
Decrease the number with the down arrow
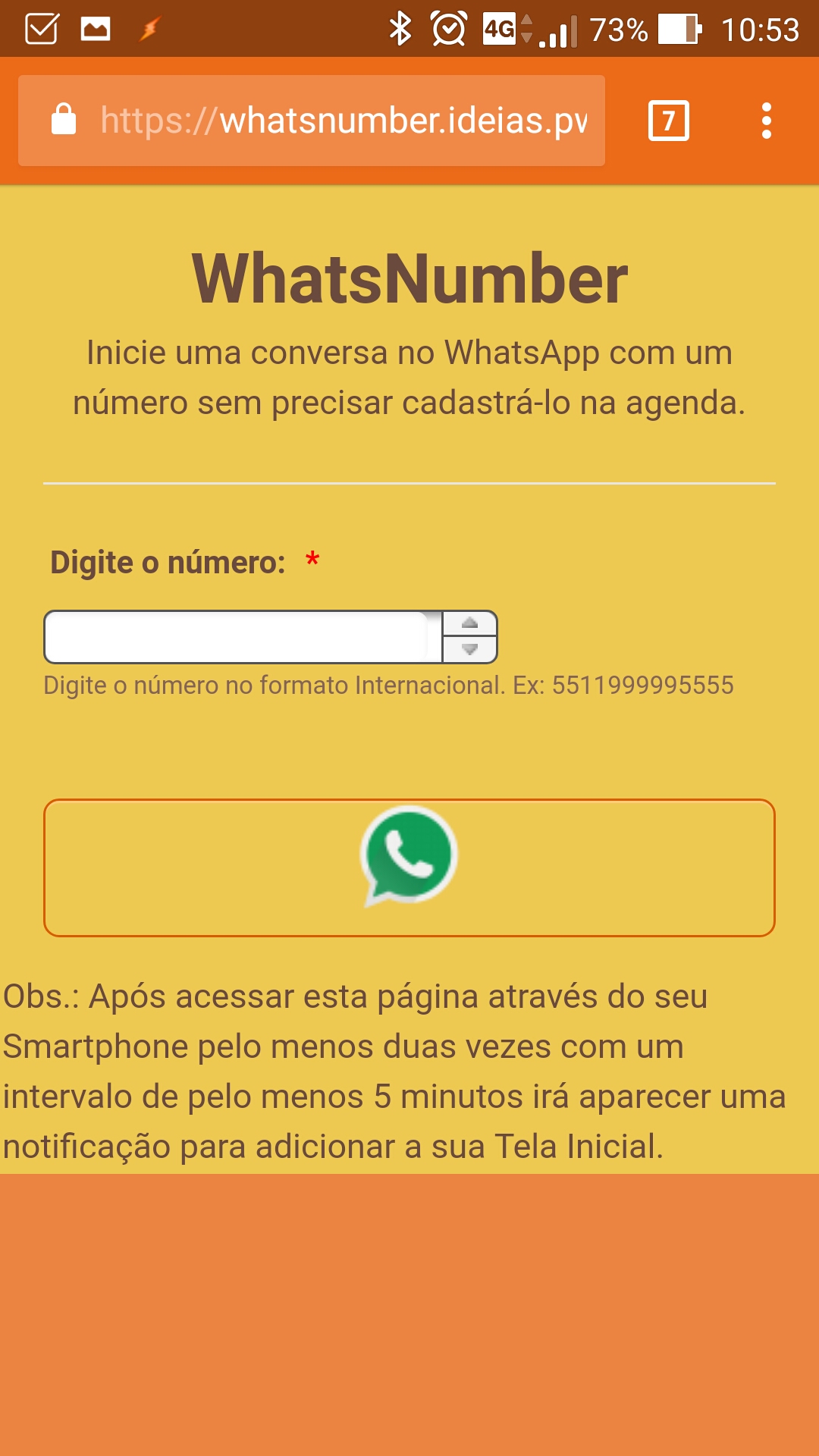[x=469, y=650]
